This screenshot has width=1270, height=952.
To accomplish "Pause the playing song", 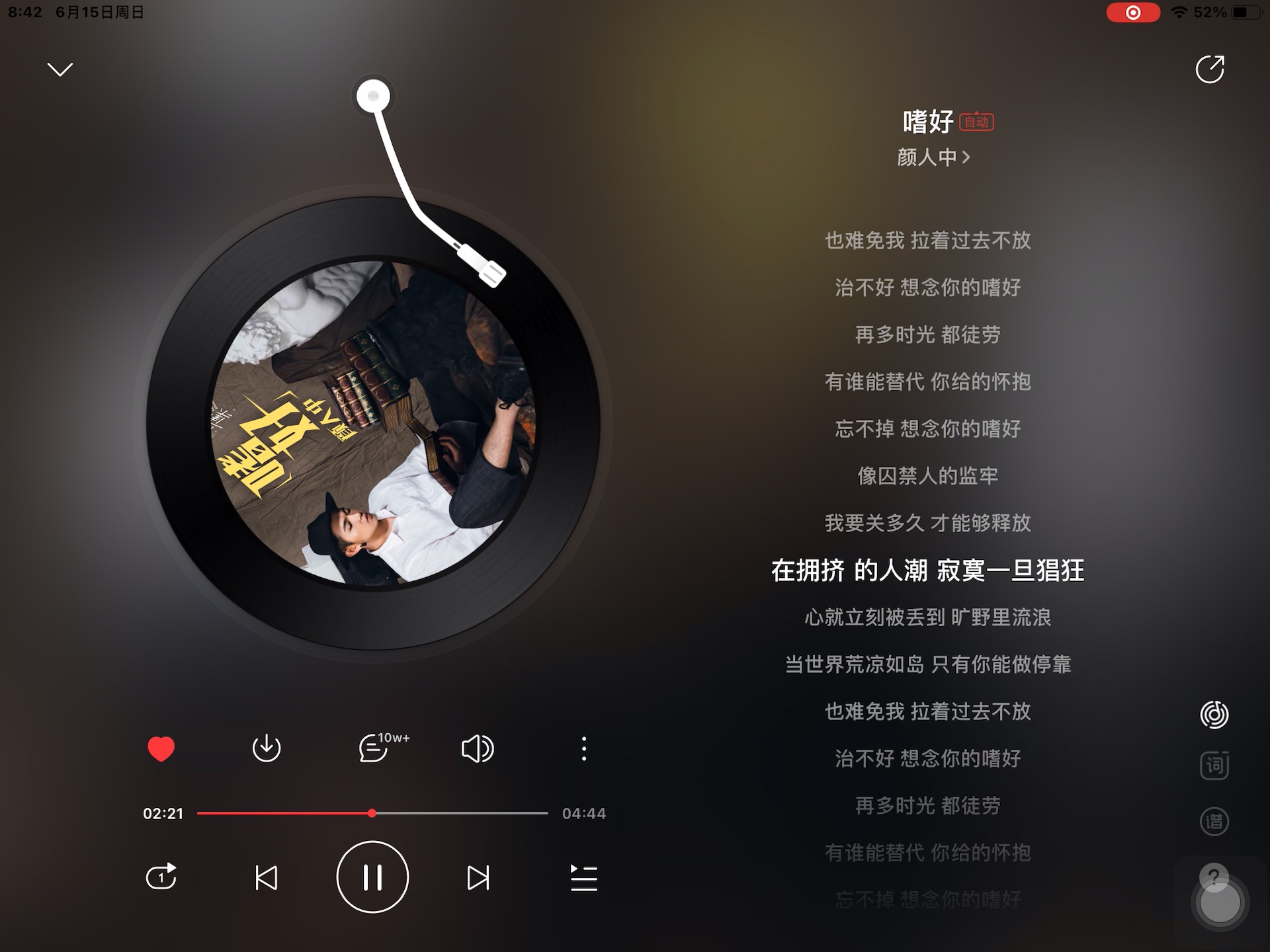I will click(372, 877).
